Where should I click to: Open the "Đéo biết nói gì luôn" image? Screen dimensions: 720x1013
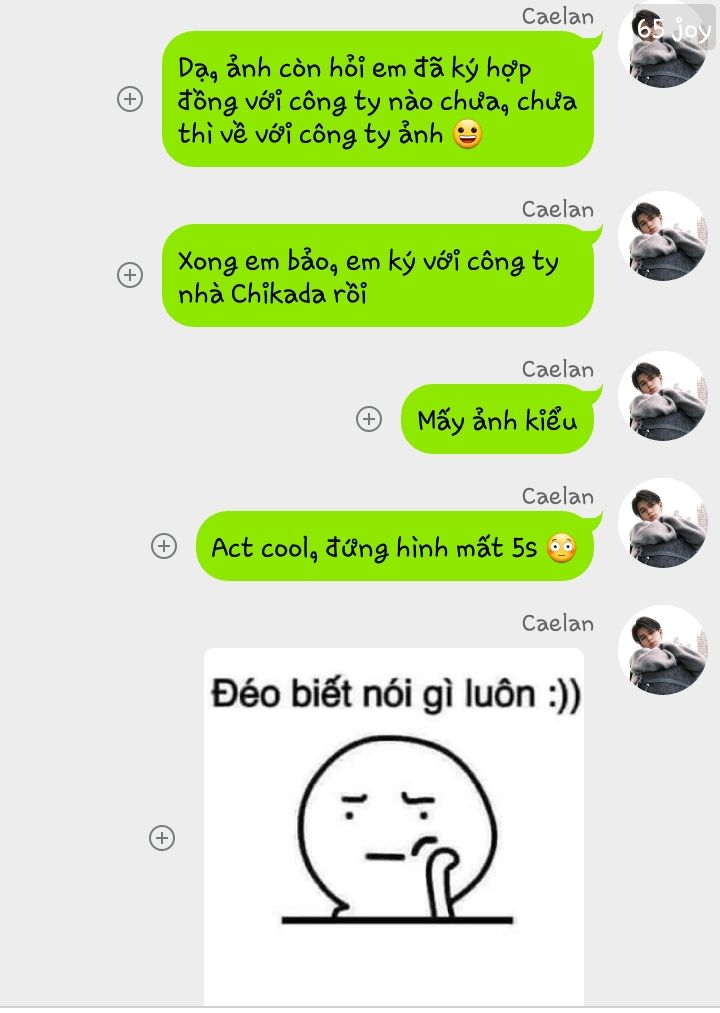[394, 825]
